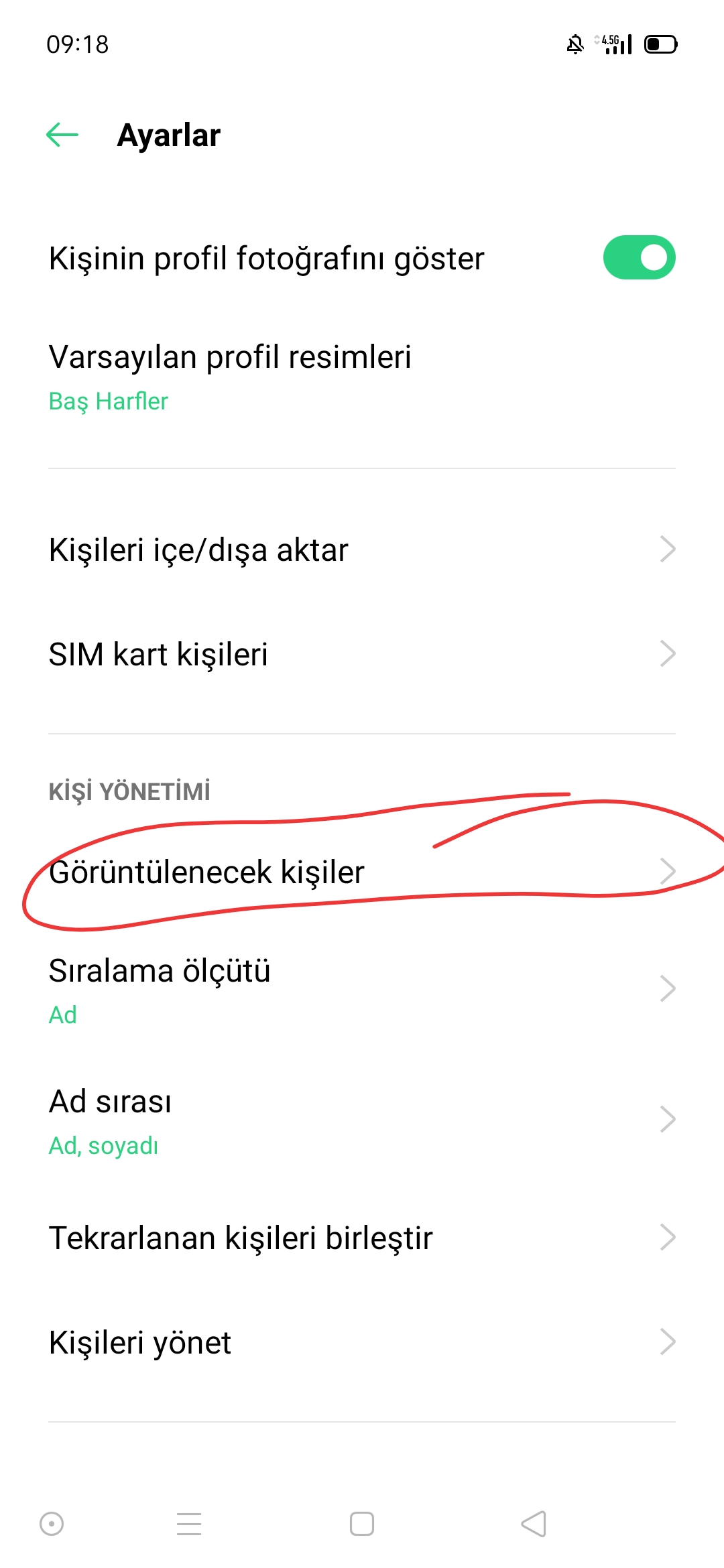Image resolution: width=724 pixels, height=1568 pixels.
Task: Toggle Kişinin profil fotoğrafını göster switch
Action: (x=639, y=257)
